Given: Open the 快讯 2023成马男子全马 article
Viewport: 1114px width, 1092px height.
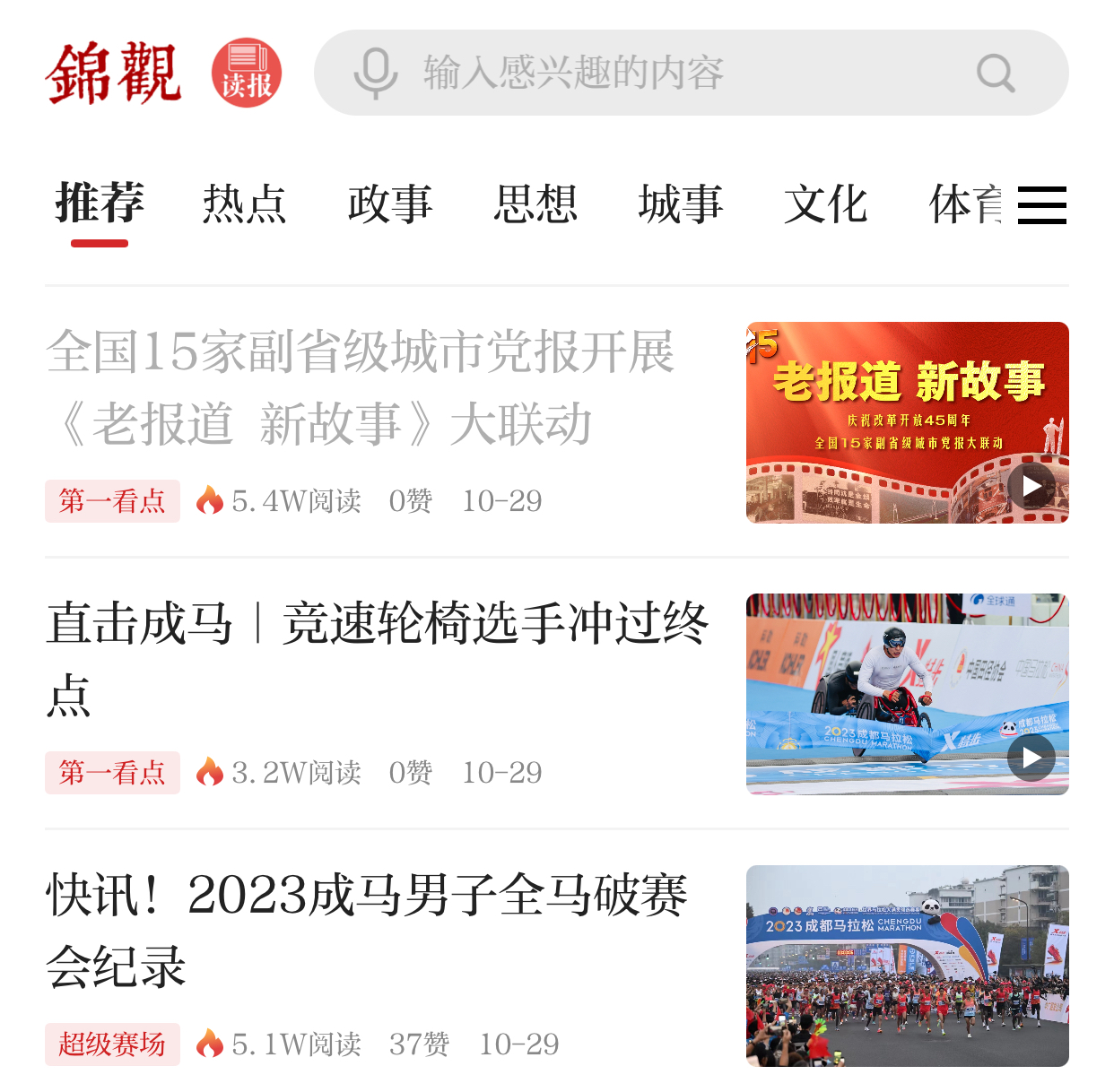Looking at the screenshot, I should (x=368, y=931).
